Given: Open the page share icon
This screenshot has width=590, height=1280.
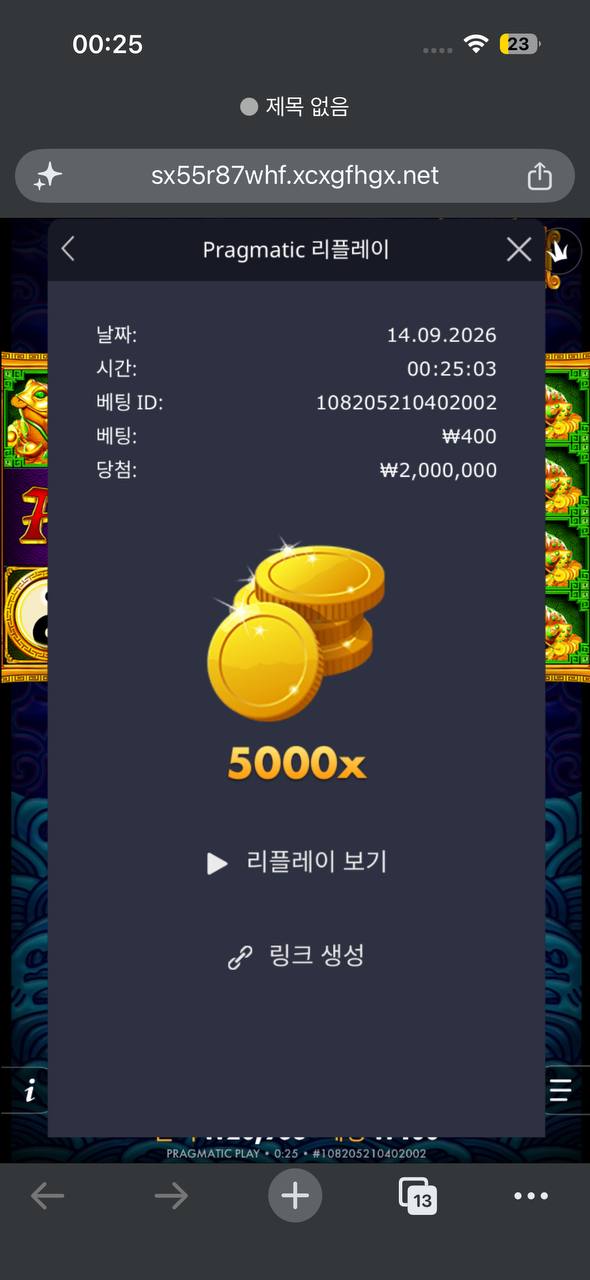Looking at the screenshot, I should pyautogui.click(x=539, y=176).
